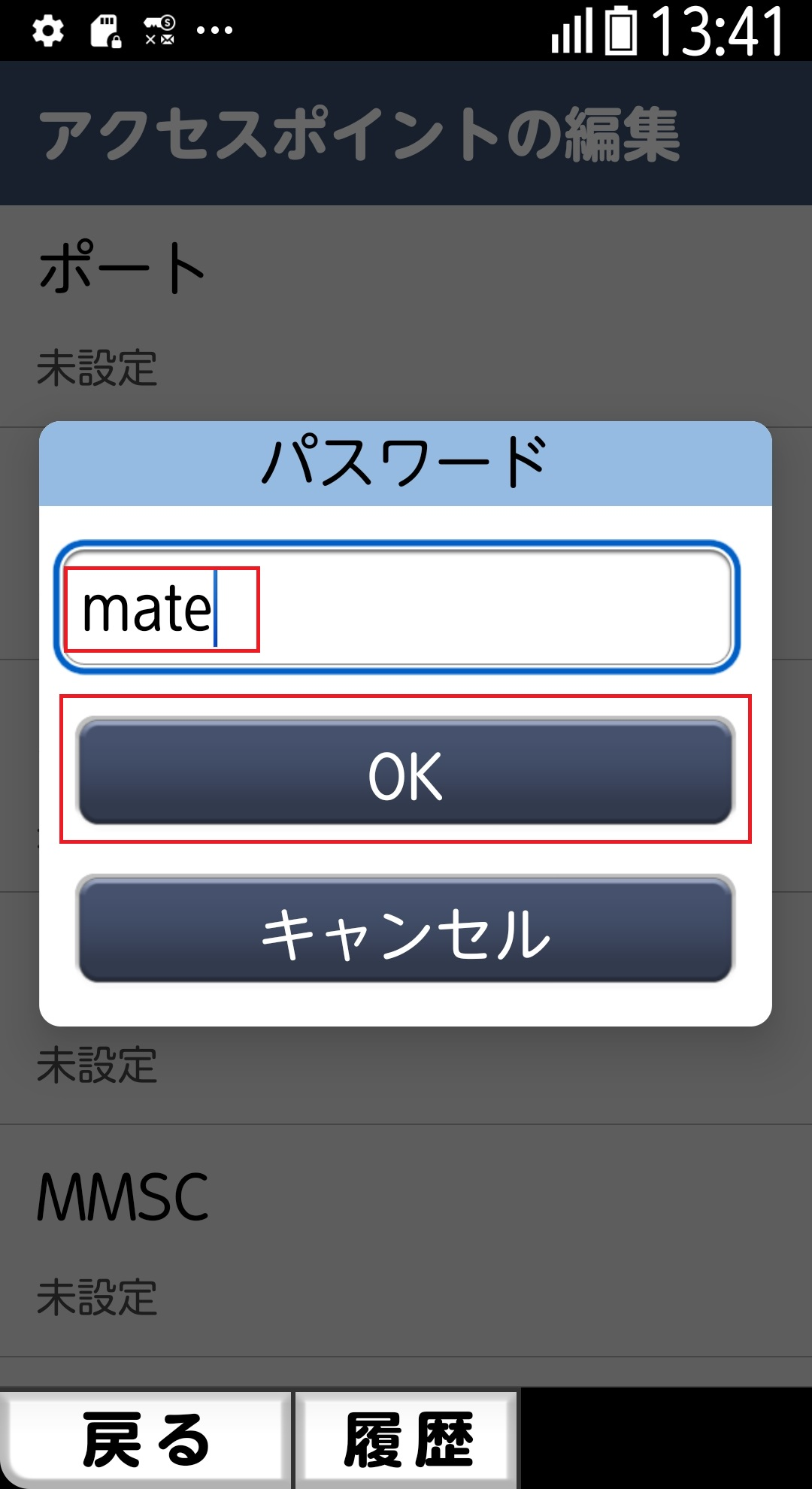Select the password input field containing mate
812x1489 pixels.
click(398, 608)
